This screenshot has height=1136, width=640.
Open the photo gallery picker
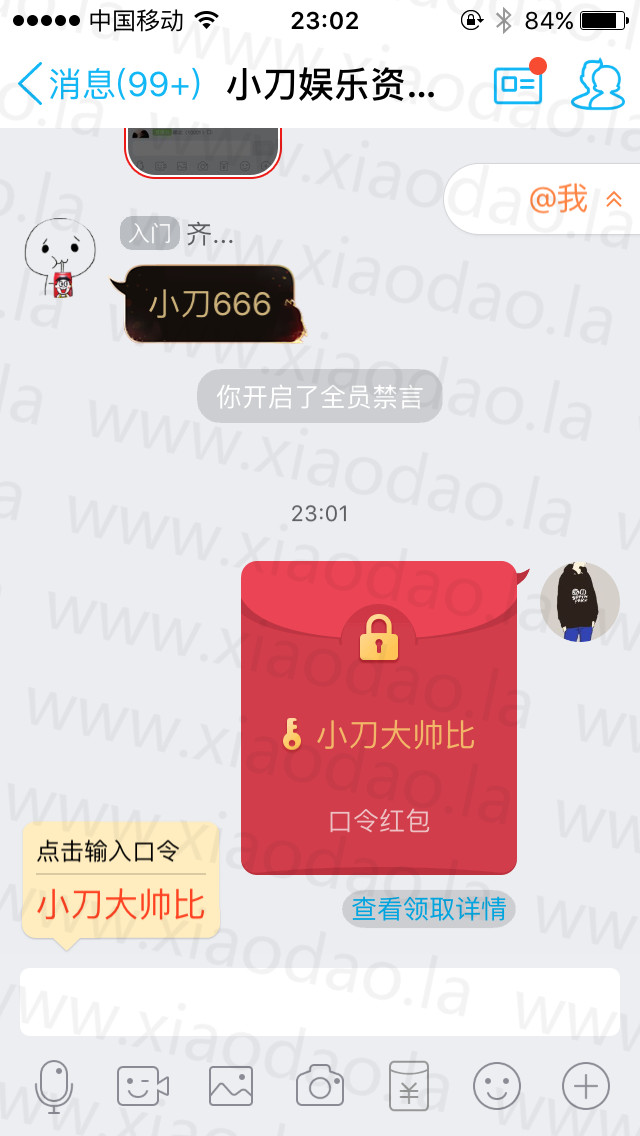tap(231, 1086)
